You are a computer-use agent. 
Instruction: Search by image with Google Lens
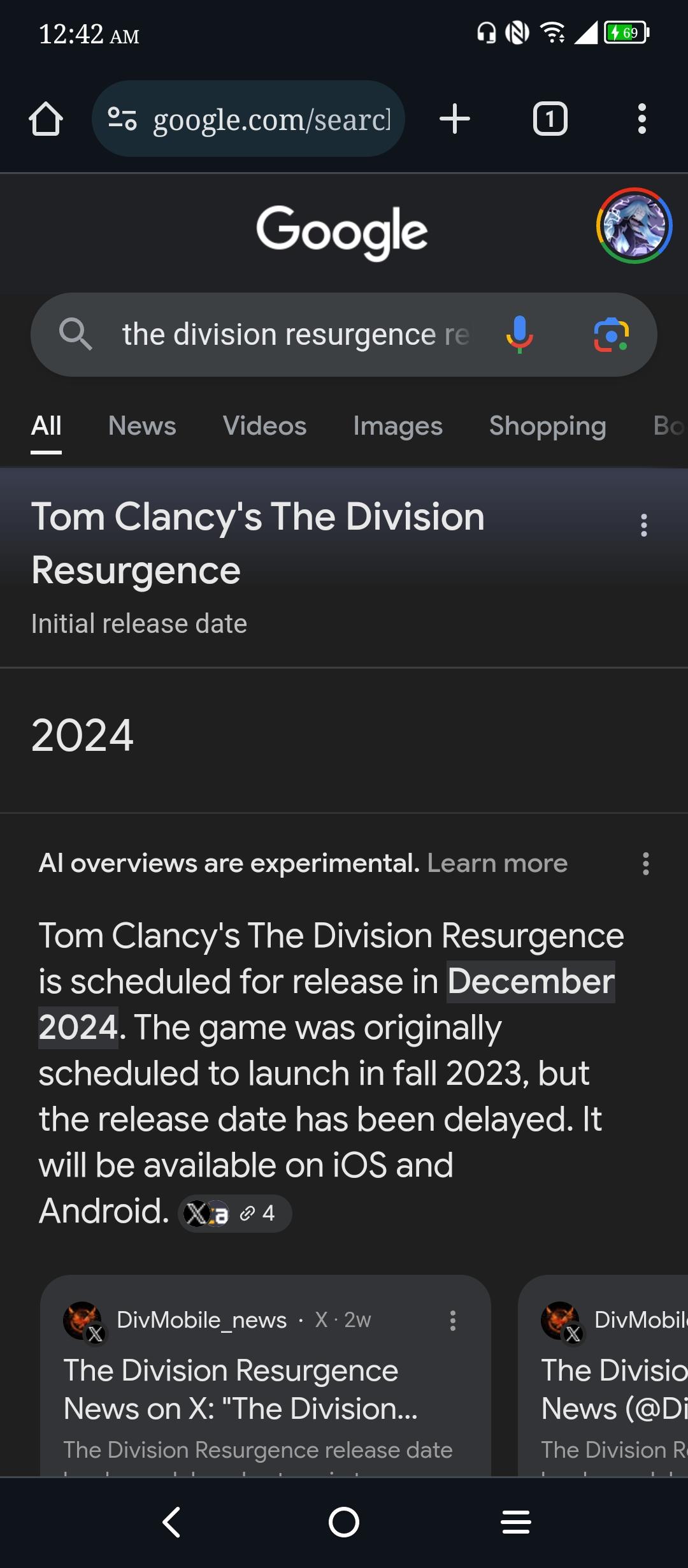click(611, 335)
